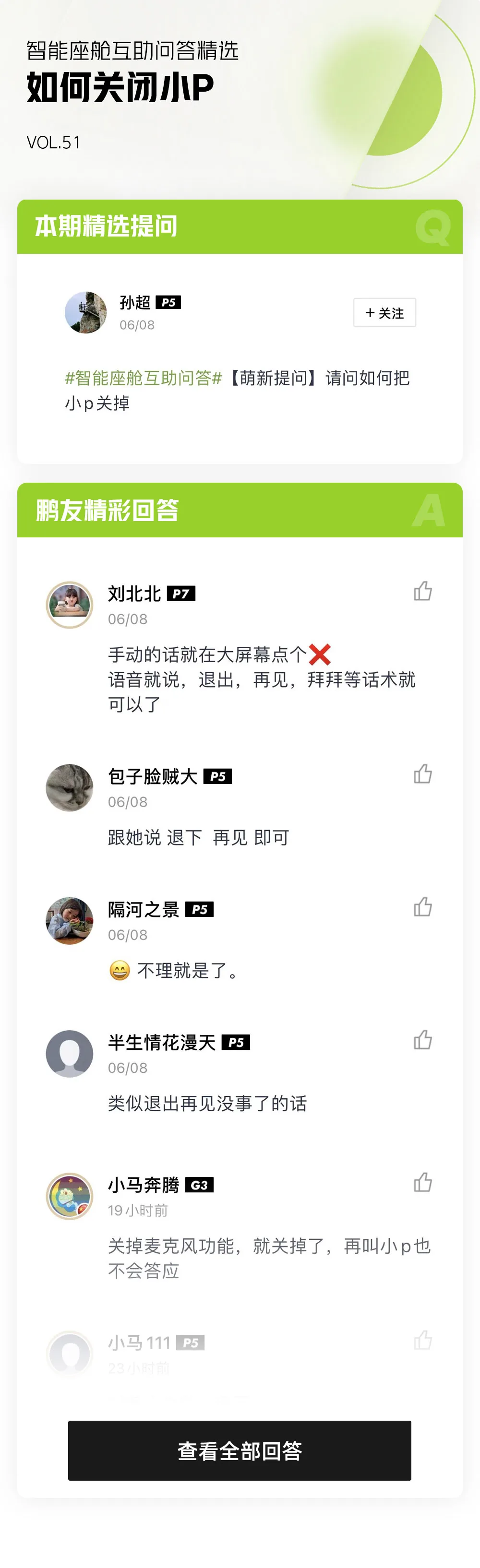Open 包子脸贼大's profile avatar
The height and width of the screenshot is (1568, 480).
pos(70,788)
